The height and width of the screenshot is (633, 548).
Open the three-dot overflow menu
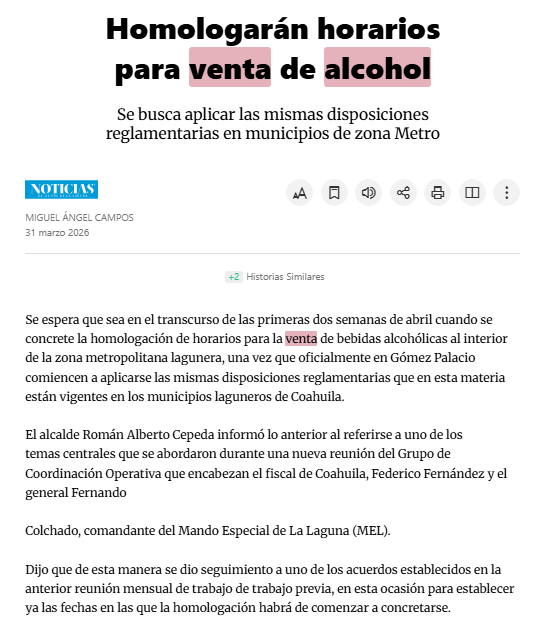click(506, 193)
